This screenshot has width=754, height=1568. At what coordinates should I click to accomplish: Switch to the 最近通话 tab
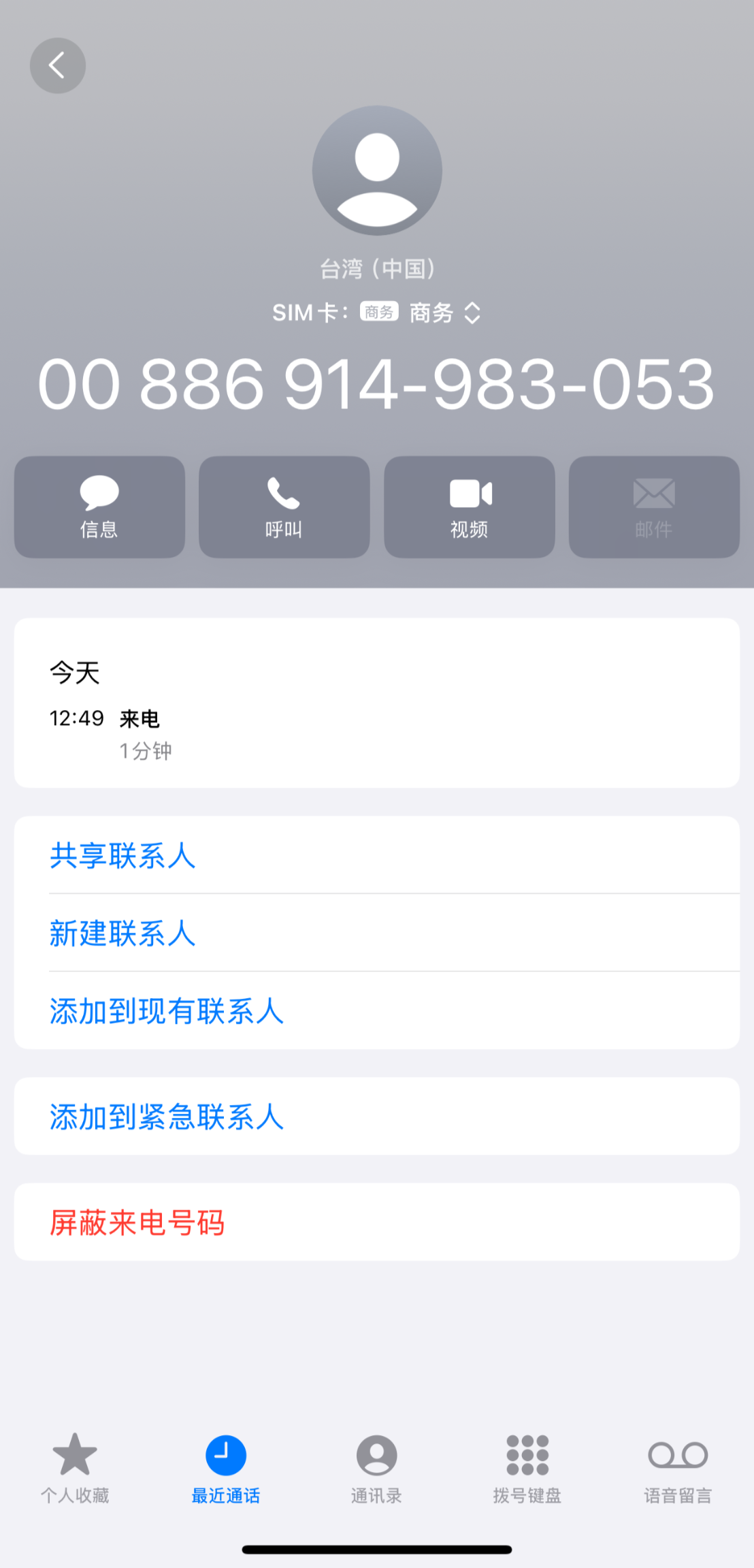[x=226, y=1469]
